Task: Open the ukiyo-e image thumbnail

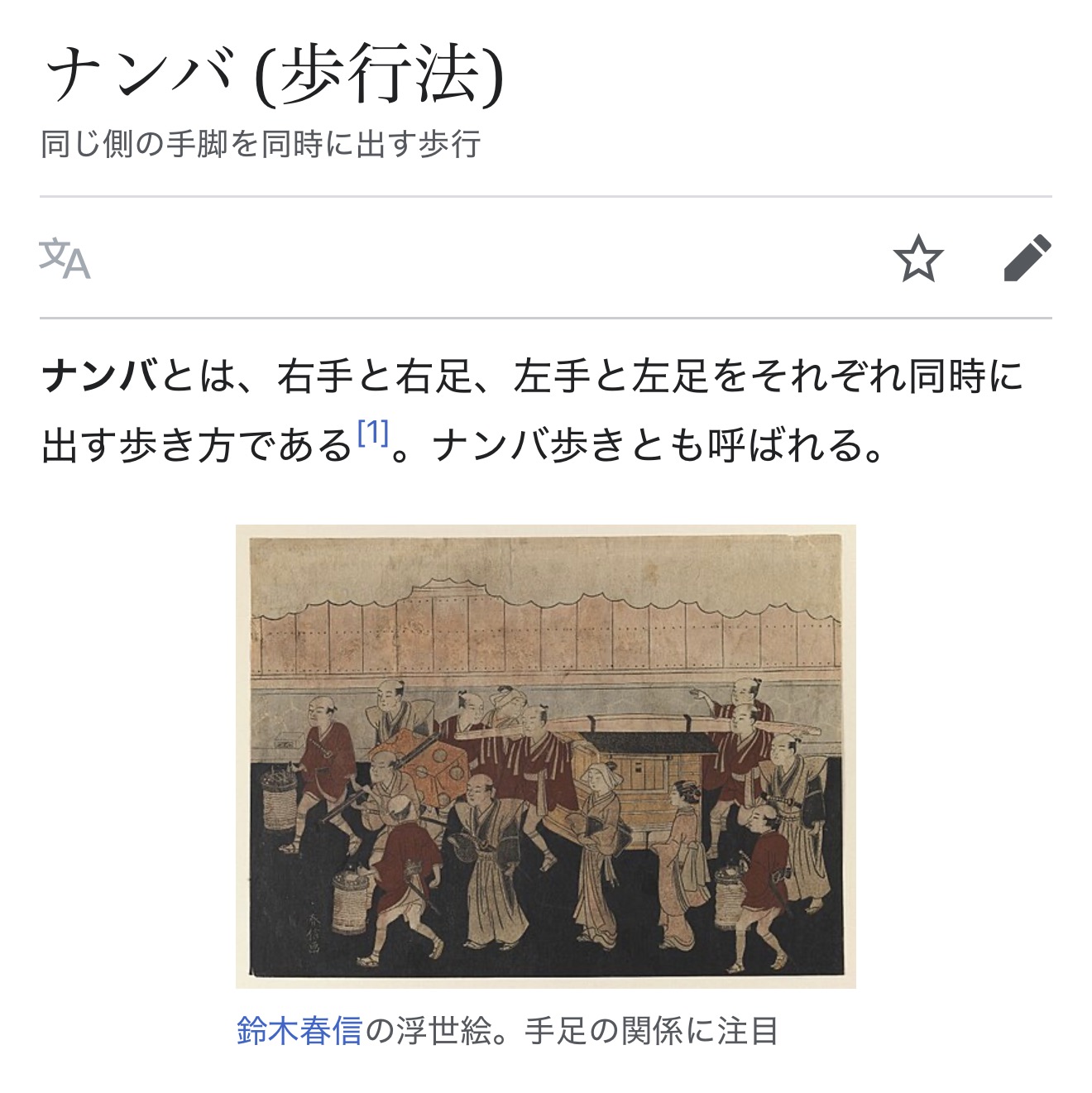Action: [546, 756]
